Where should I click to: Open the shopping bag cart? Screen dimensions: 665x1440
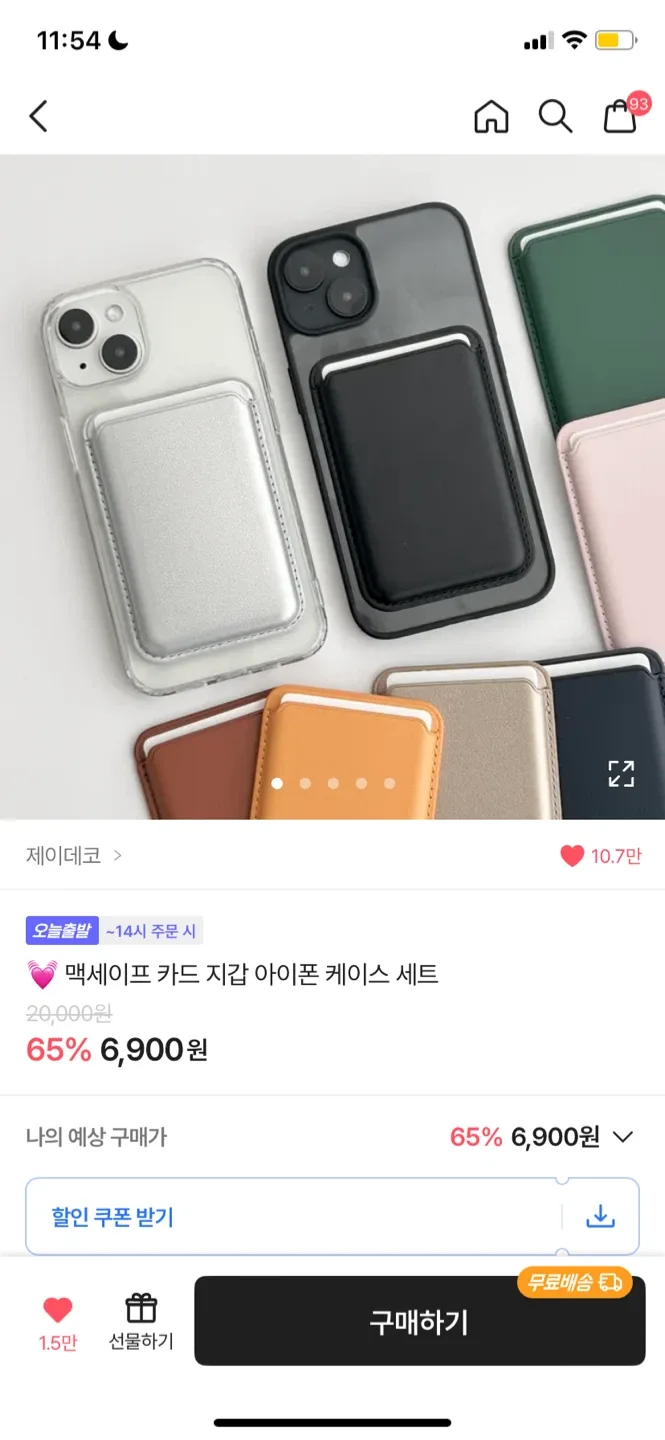(620, 116)
